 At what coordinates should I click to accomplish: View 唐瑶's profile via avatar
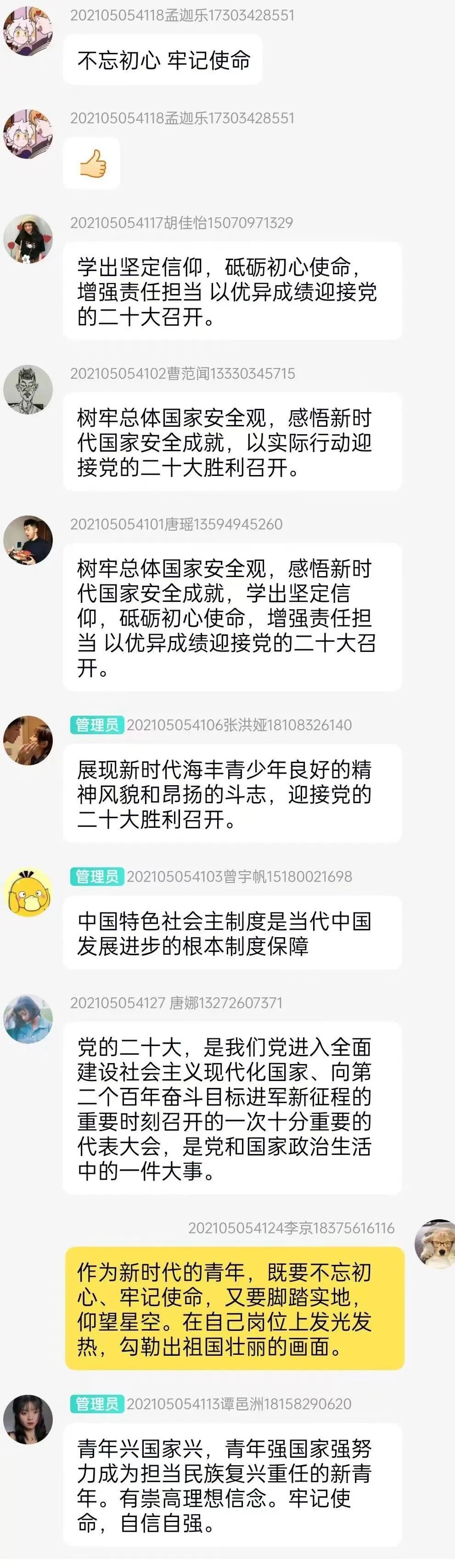tap(28, 540)
